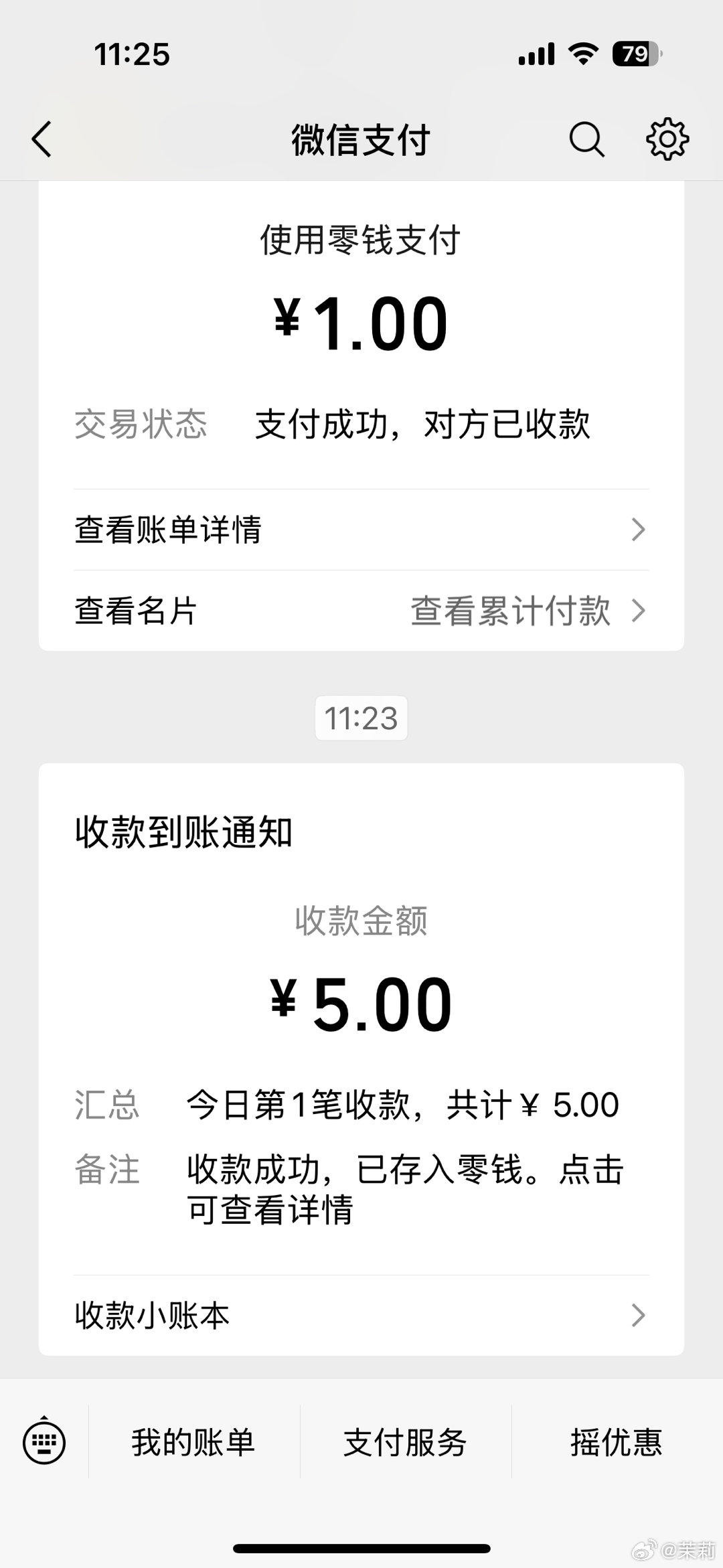The height and width of the screenshot is (1568, 723).
Task: Switch to 我的账单 tab
Action: 193,1445
